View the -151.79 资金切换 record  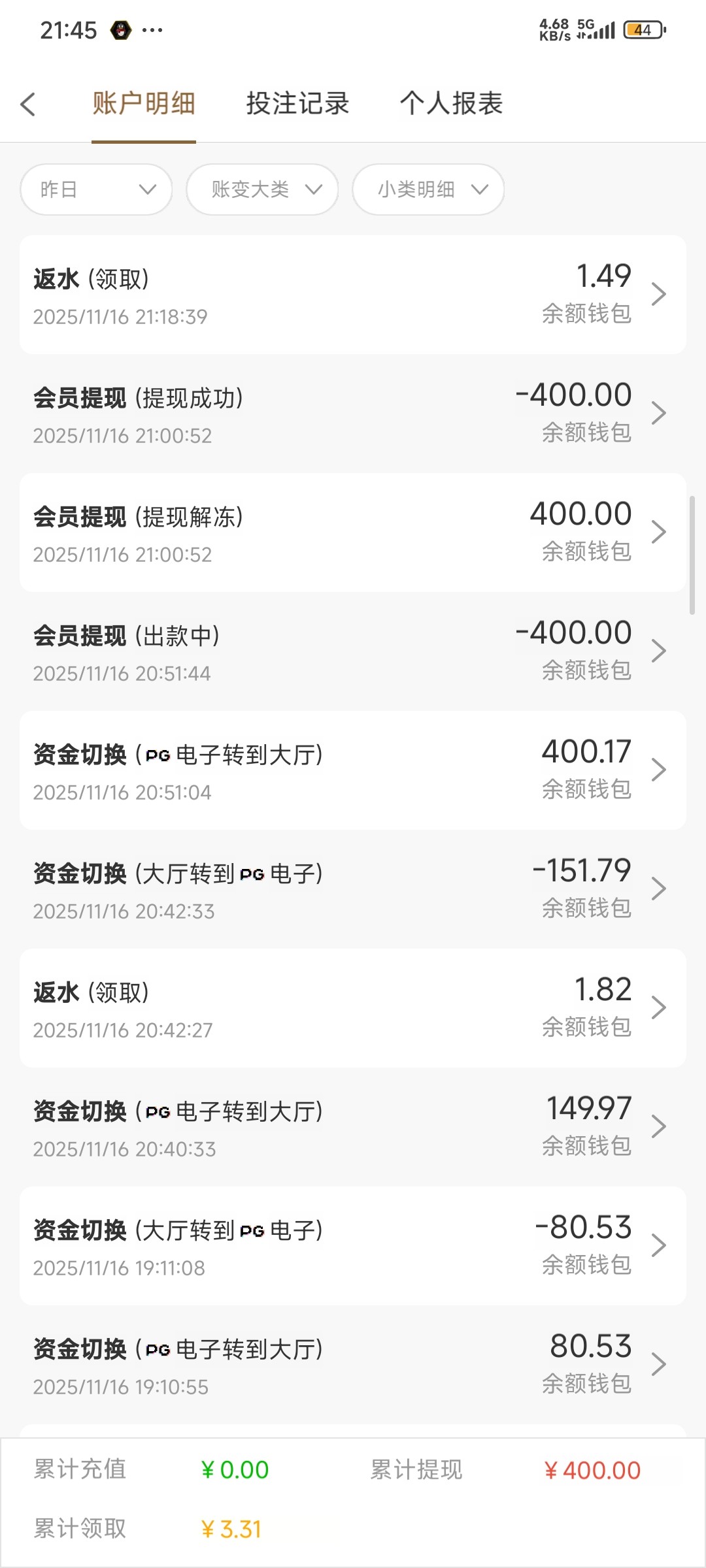353,889
